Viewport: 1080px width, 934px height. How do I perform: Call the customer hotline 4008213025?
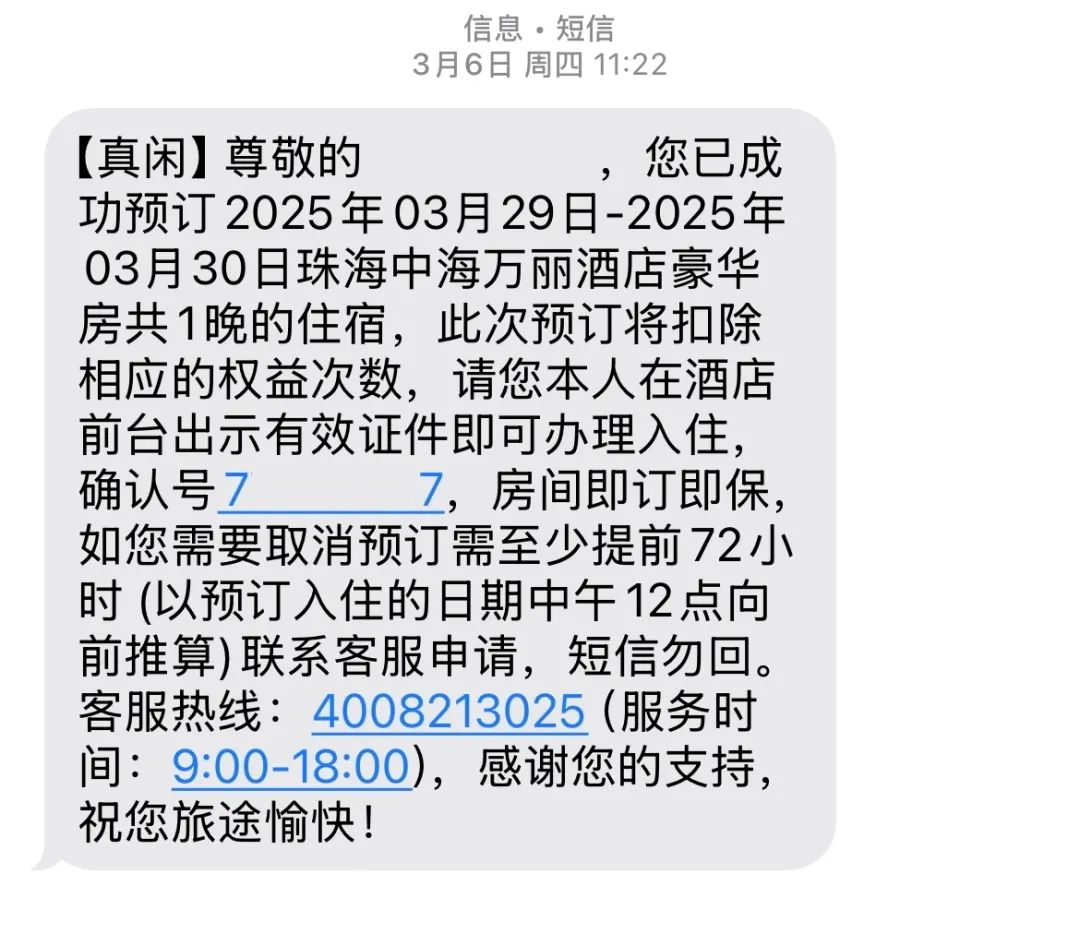[448, 713]
